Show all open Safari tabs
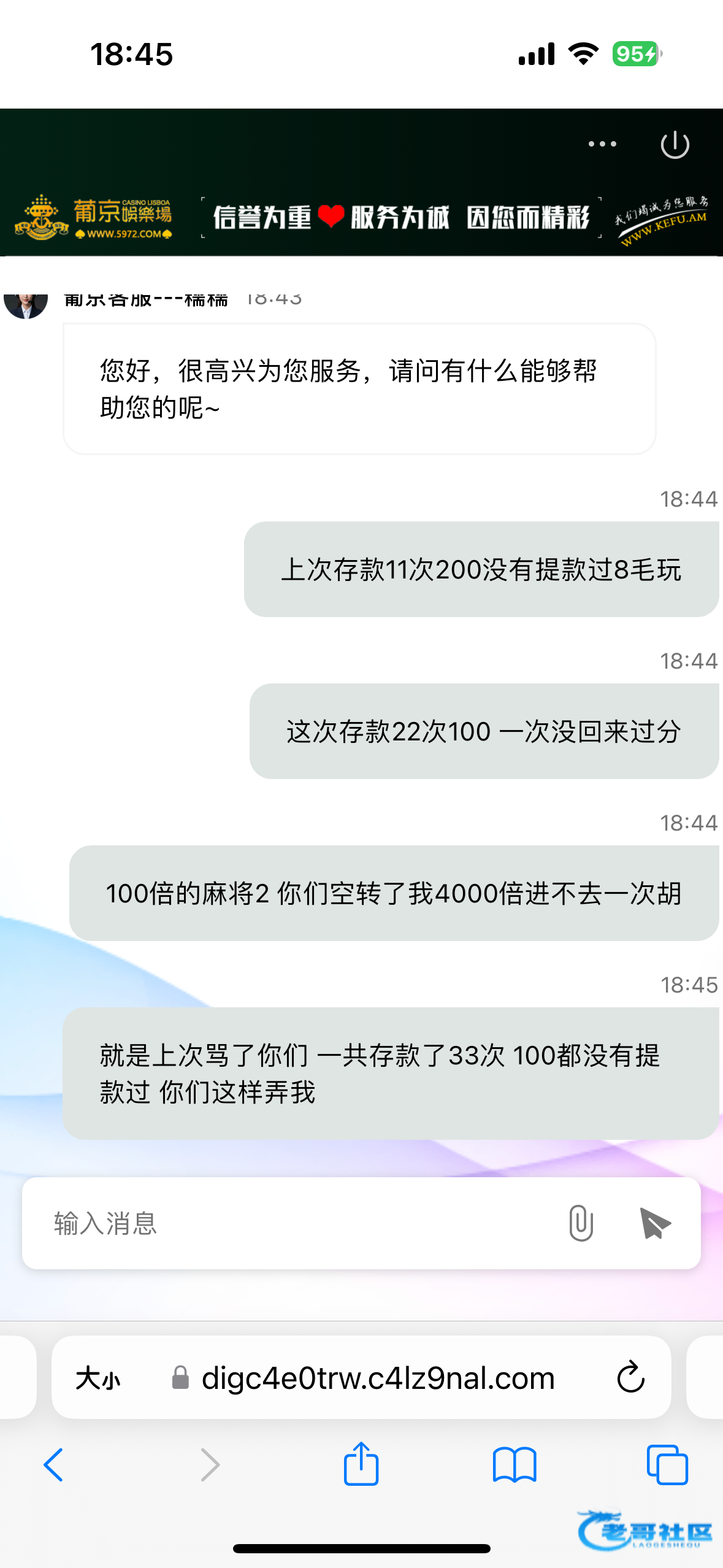The image size is (723, 1568). (x=667, y=1465)
